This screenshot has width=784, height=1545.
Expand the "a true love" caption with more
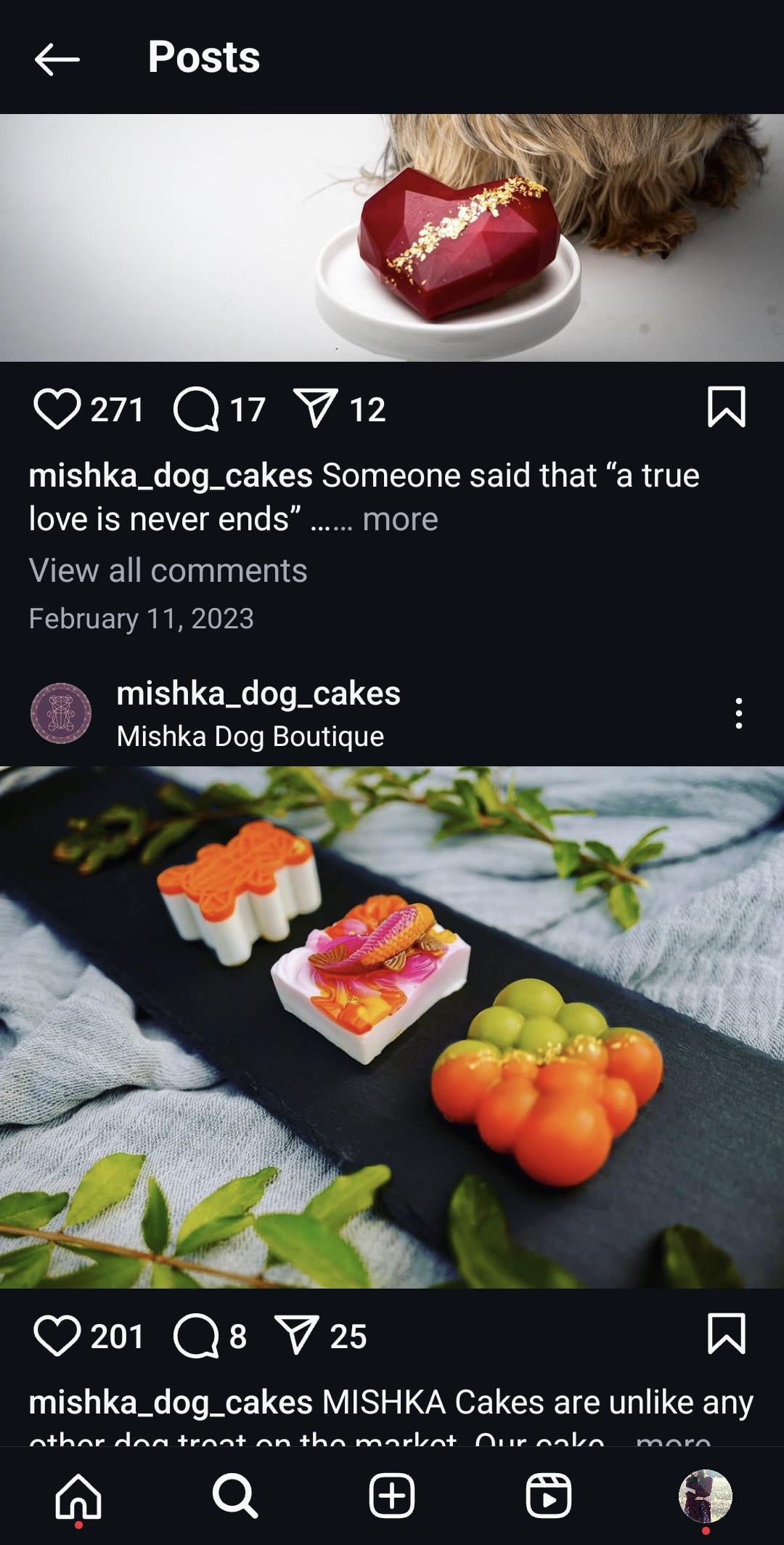[400, 519]
